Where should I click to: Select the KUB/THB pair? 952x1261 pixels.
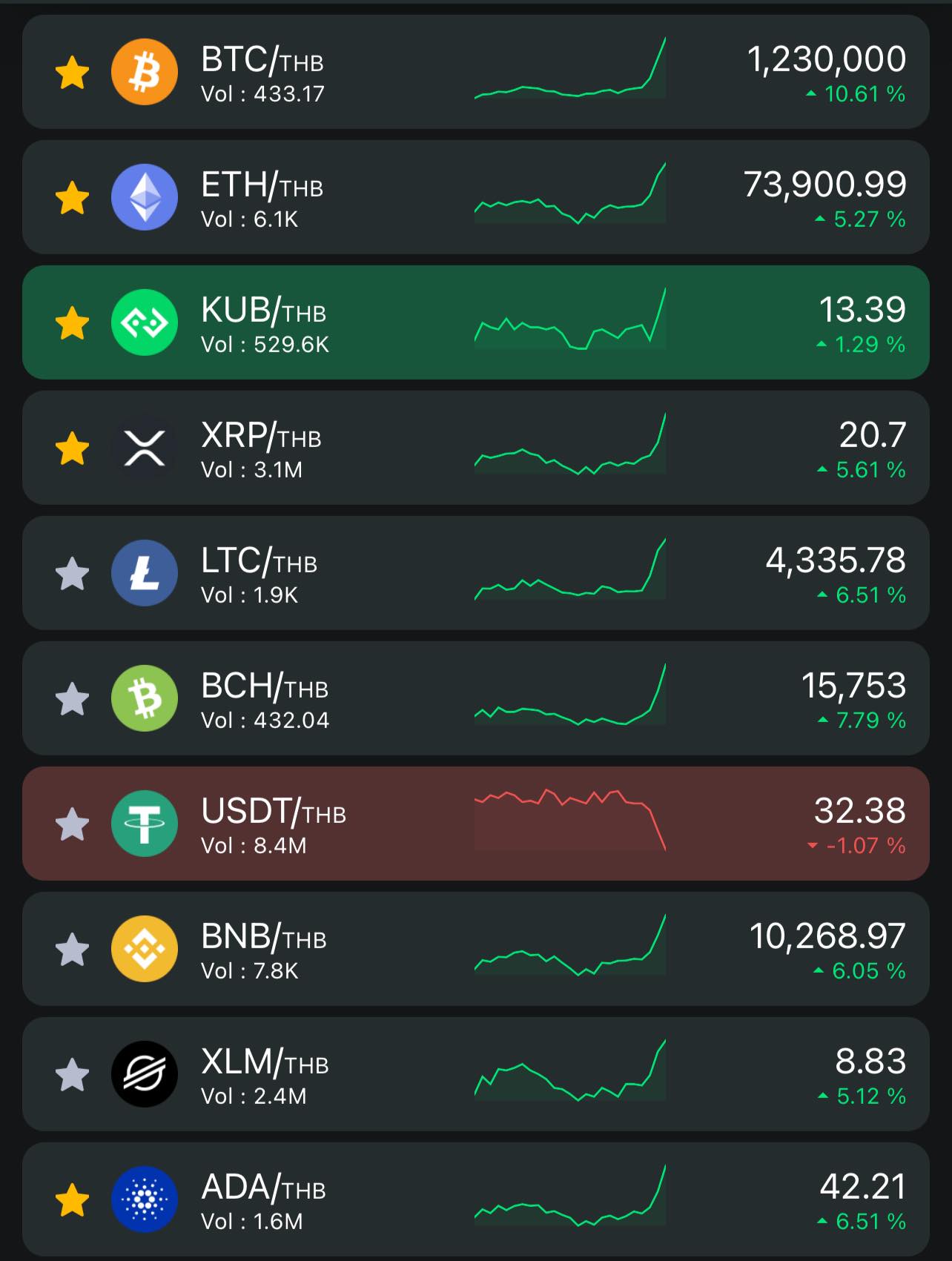[475, 322]
